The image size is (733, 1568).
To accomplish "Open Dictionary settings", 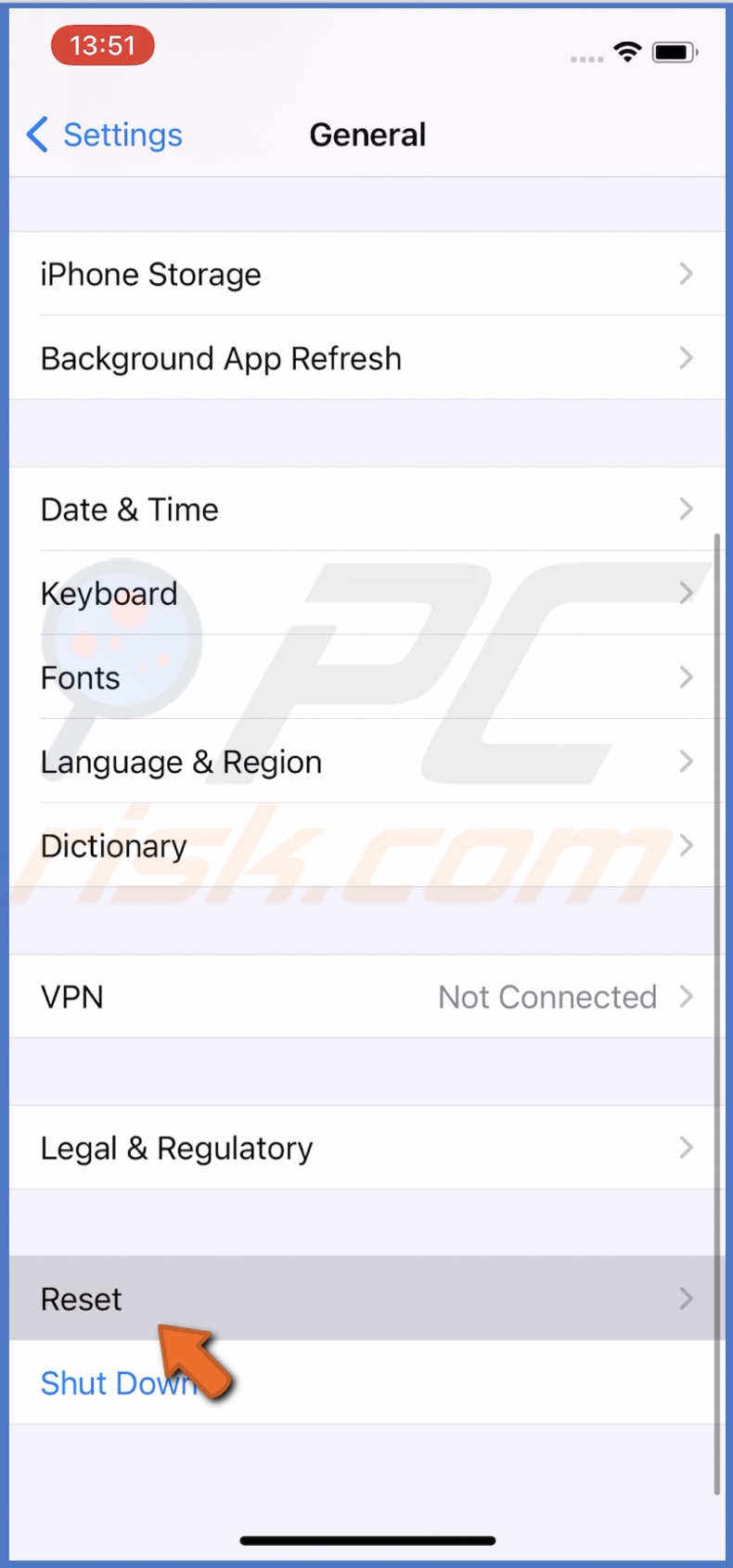I will pyautogui.click(x=366, y=846).
